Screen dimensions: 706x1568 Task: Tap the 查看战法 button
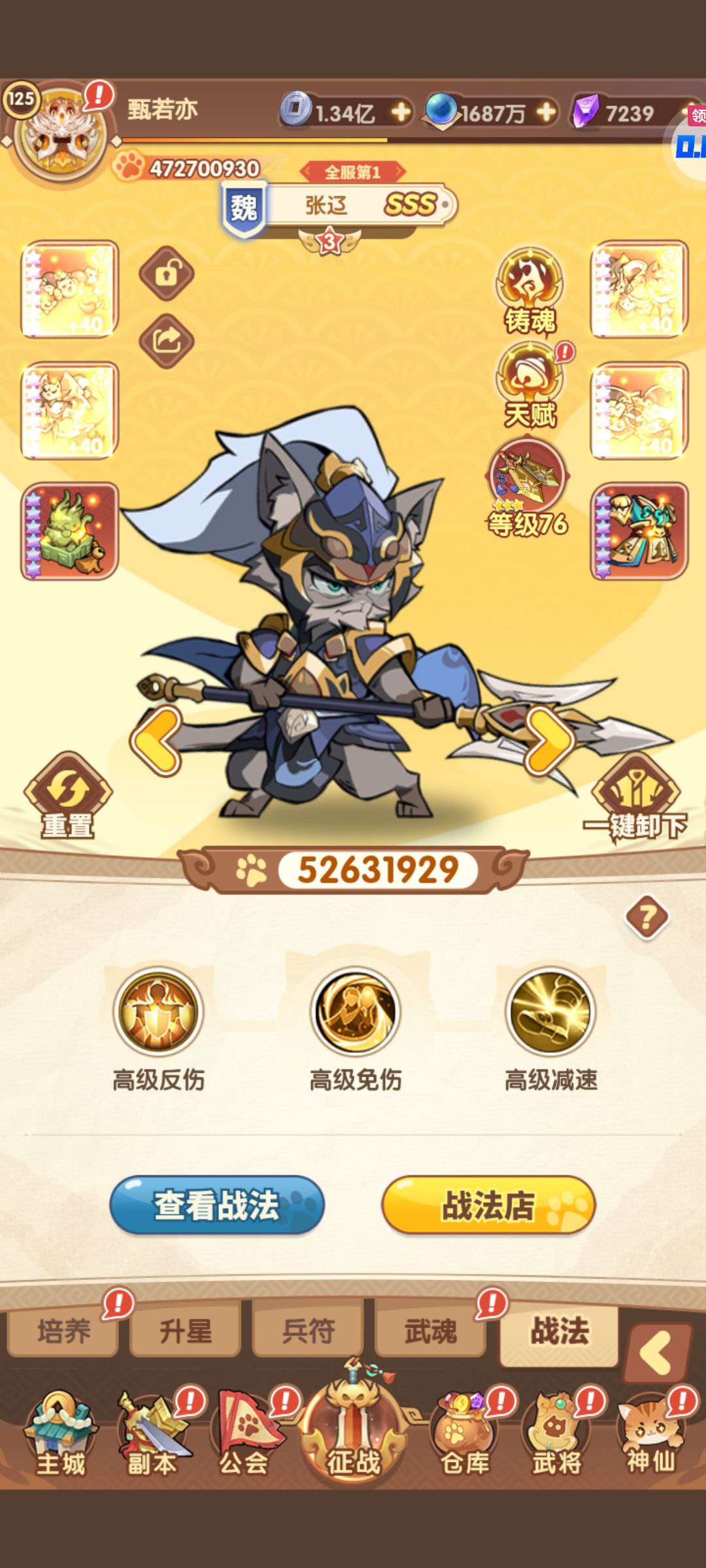pos(217,1205)
